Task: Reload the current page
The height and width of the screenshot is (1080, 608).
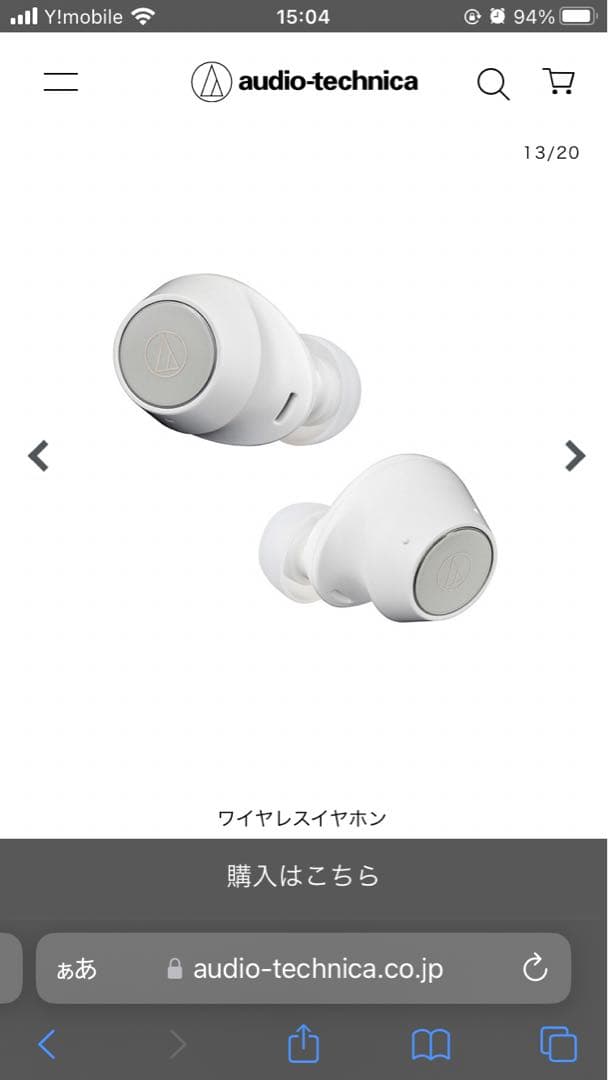Action: (535, 968)
